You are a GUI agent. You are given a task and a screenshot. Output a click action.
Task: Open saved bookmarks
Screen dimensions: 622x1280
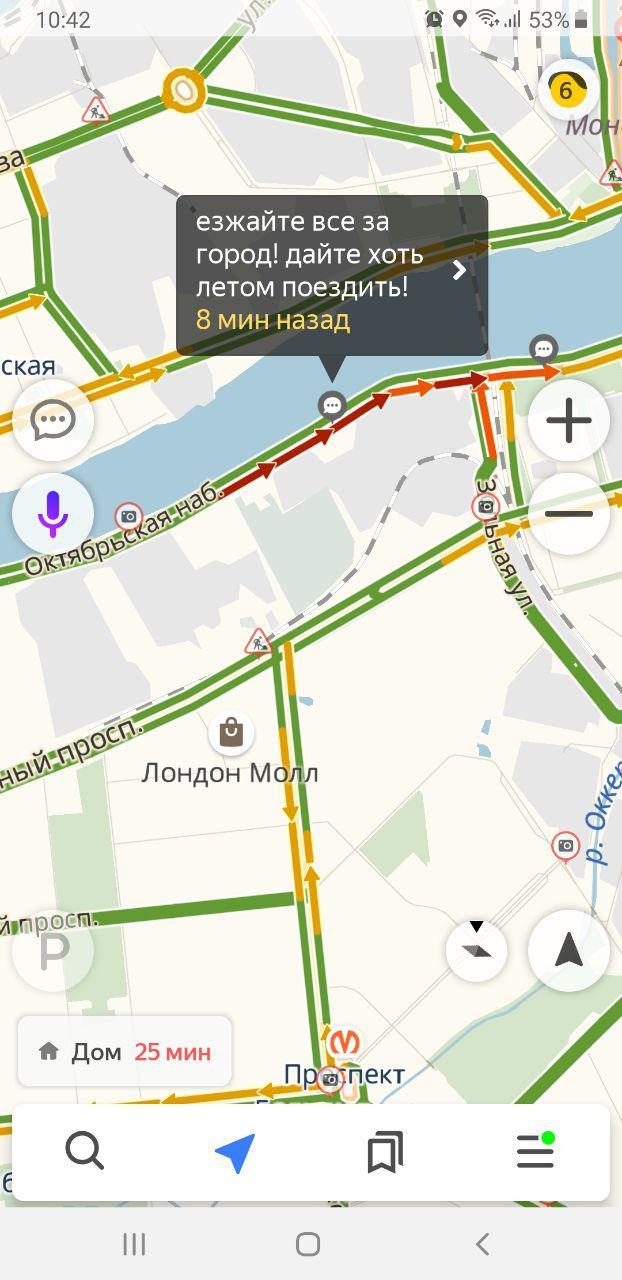pyautogui.click(x=385, y=1152)
